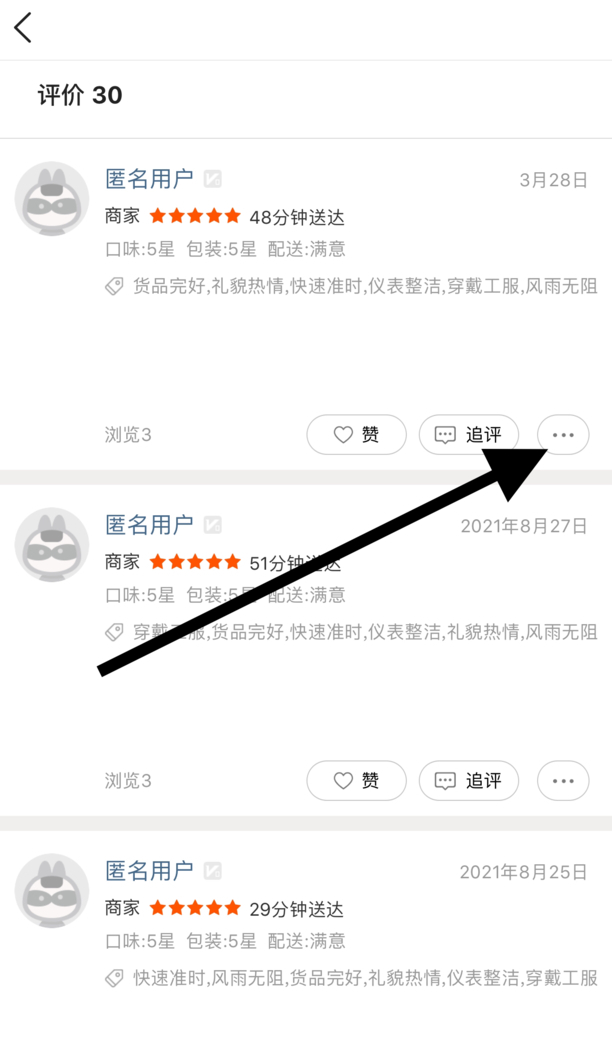Like the review dated 3月28日

(x=356, y=435)
